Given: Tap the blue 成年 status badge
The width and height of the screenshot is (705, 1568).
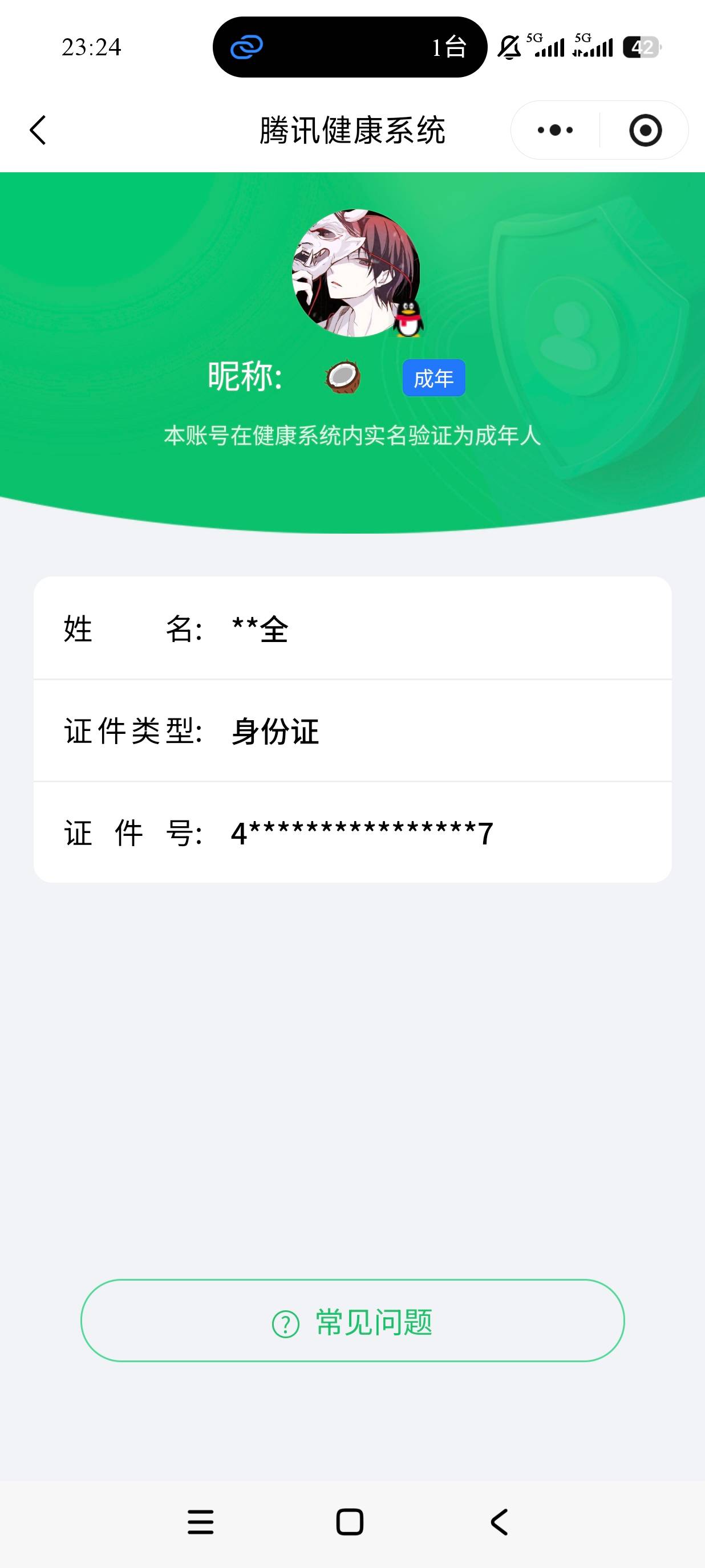Looking at the screenshot, I should [x=433, y=377].
